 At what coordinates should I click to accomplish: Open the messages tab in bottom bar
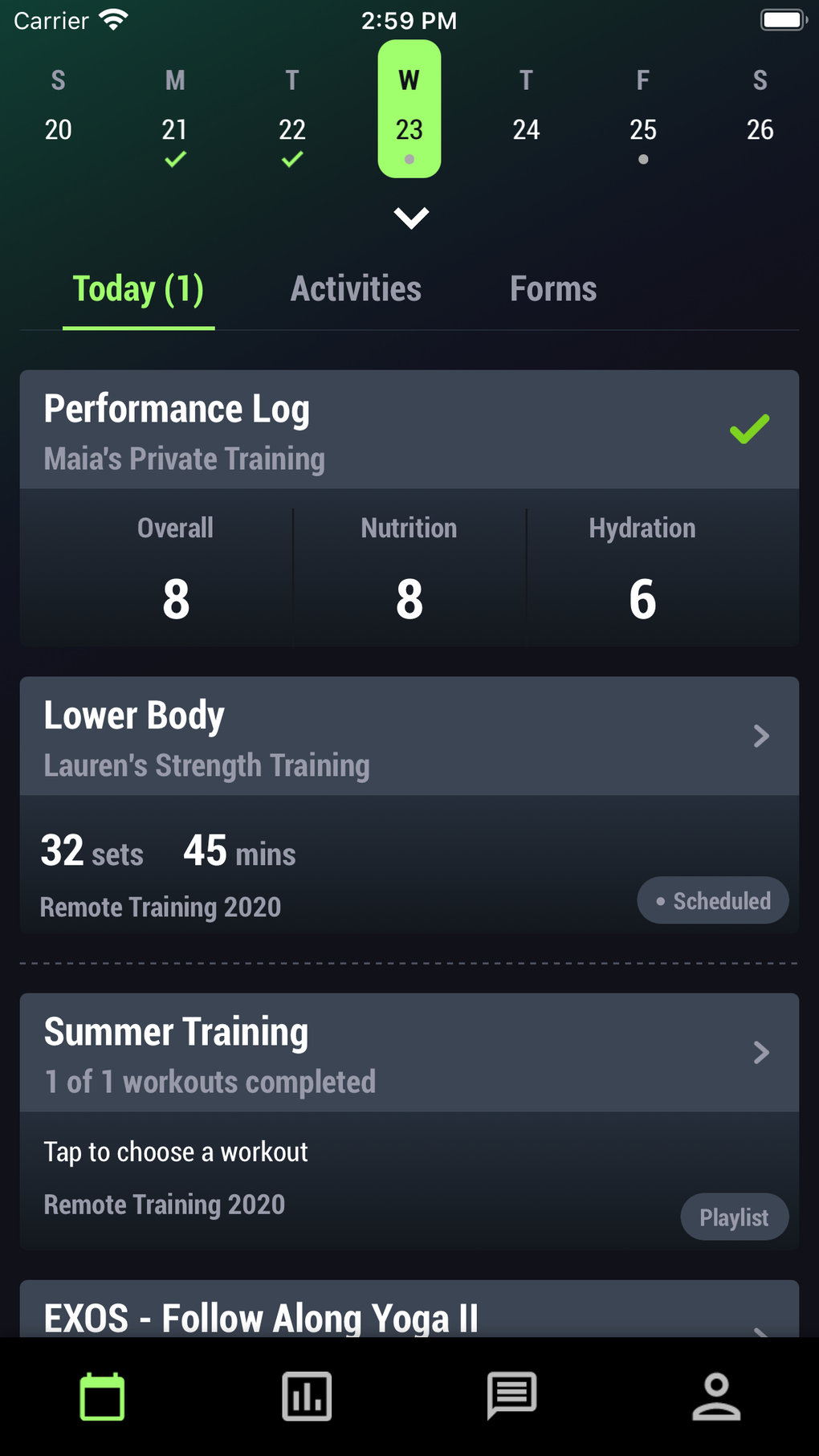(511, 1397)
